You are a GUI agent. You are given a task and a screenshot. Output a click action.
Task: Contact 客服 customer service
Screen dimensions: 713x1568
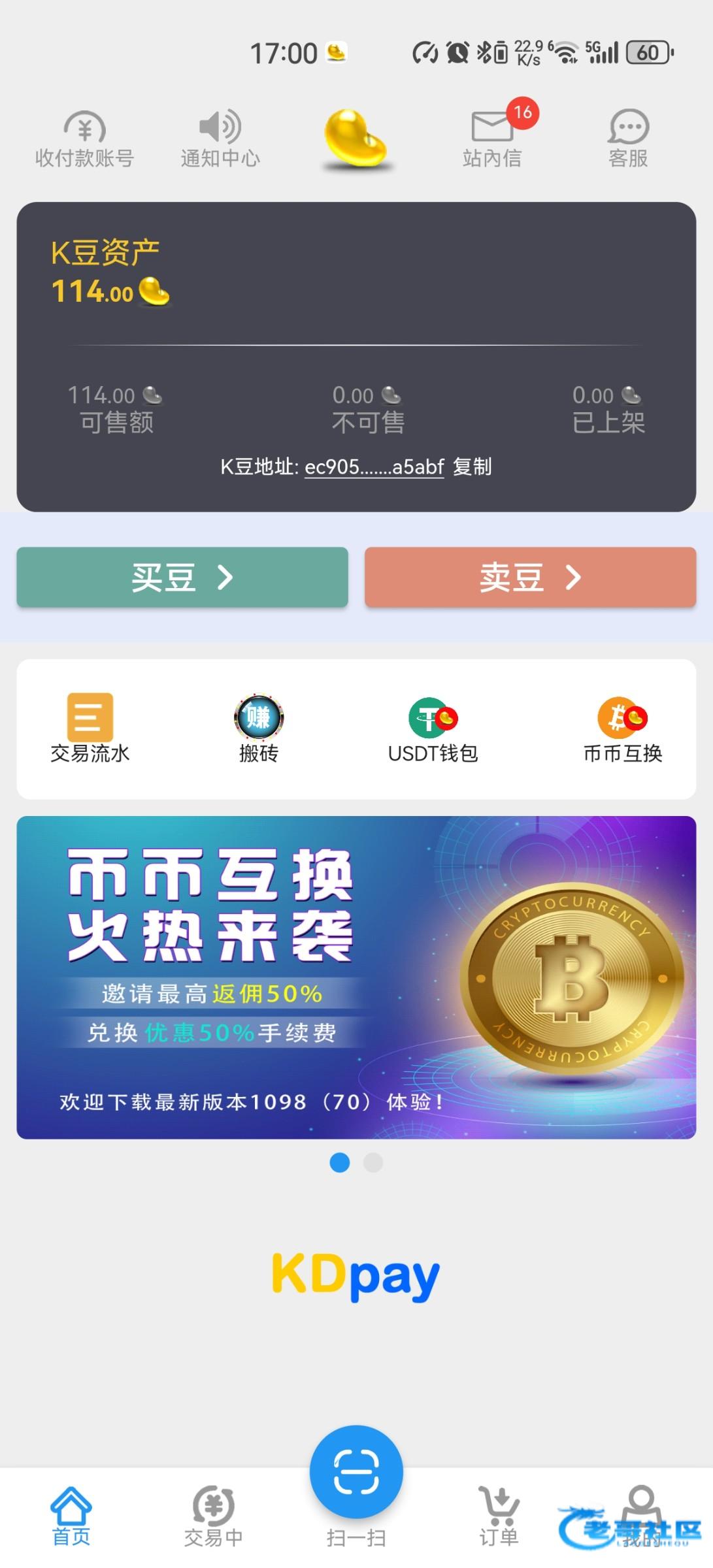tap(628, 140)
